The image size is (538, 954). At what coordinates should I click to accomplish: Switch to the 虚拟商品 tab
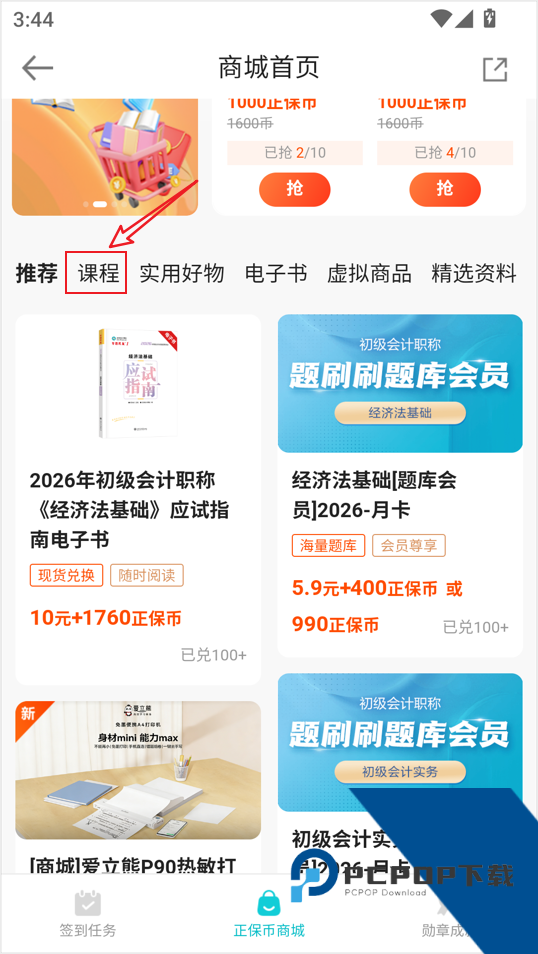tap(369, 273)
